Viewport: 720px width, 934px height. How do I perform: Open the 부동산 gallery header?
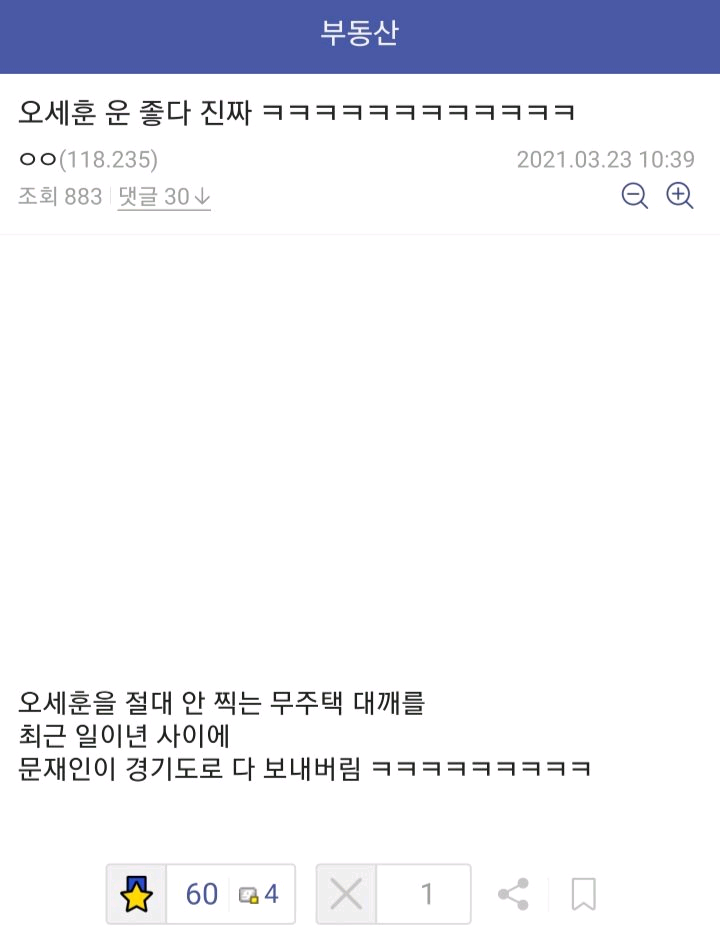pos(360,34)
